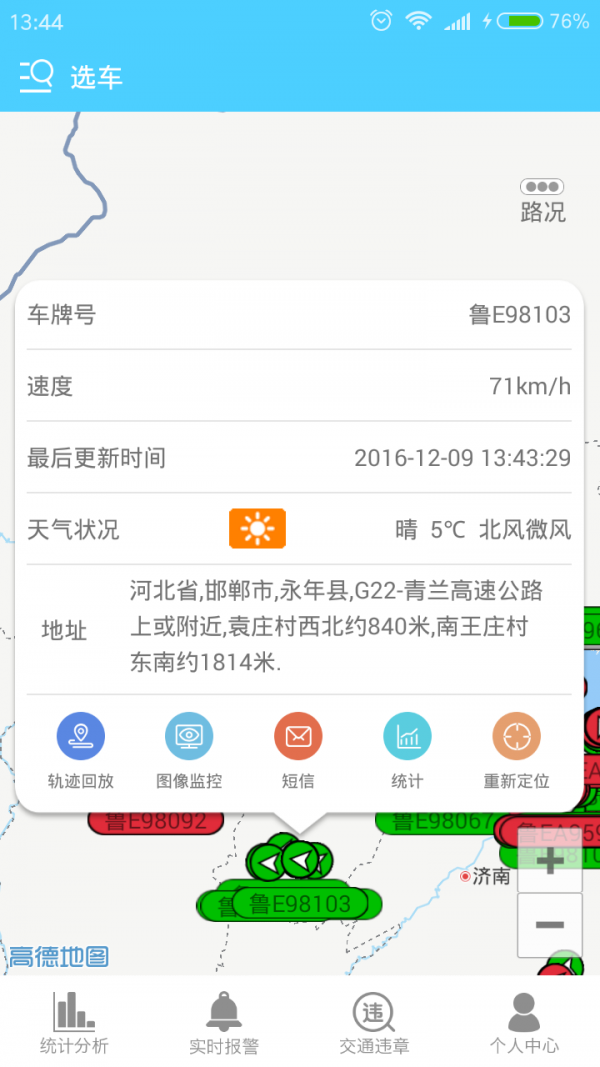
Task: Switch to the 统计分析 tab
Action: click(x=74, y=1023)
